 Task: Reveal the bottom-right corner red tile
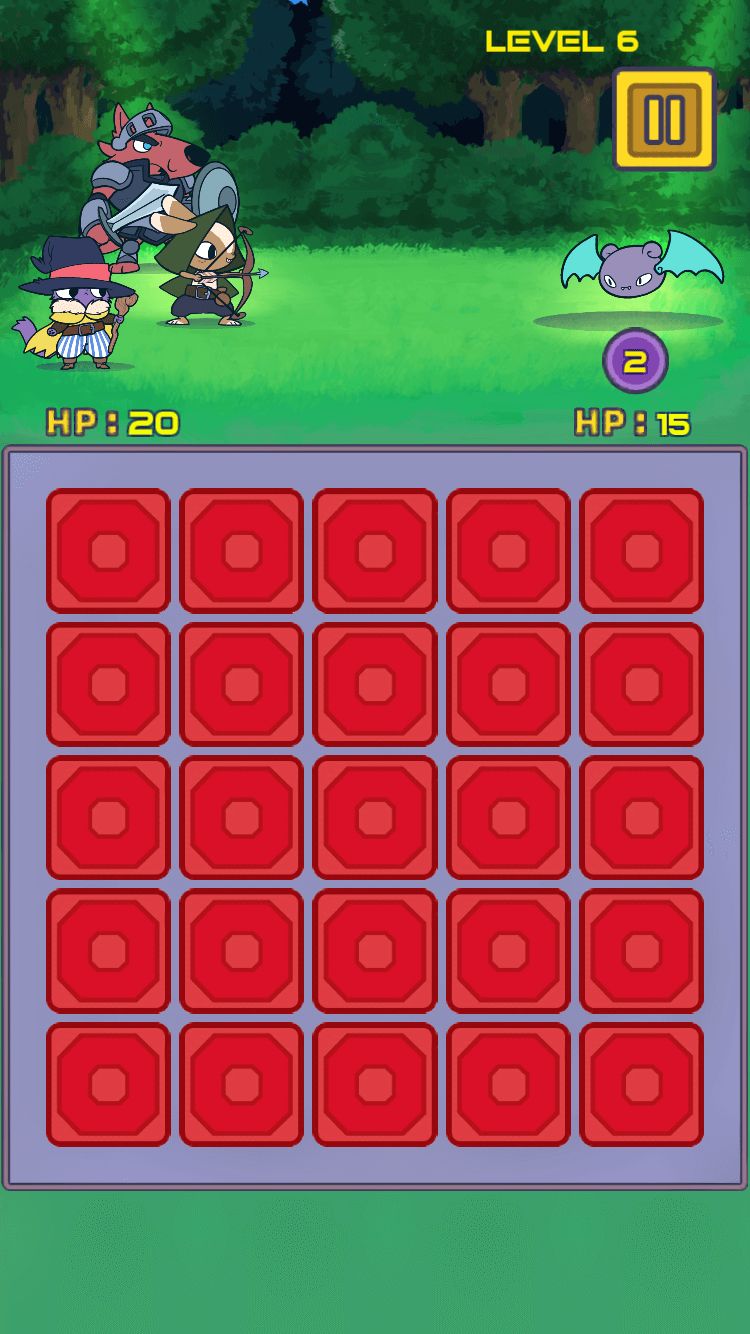(x=641, y=1084)
